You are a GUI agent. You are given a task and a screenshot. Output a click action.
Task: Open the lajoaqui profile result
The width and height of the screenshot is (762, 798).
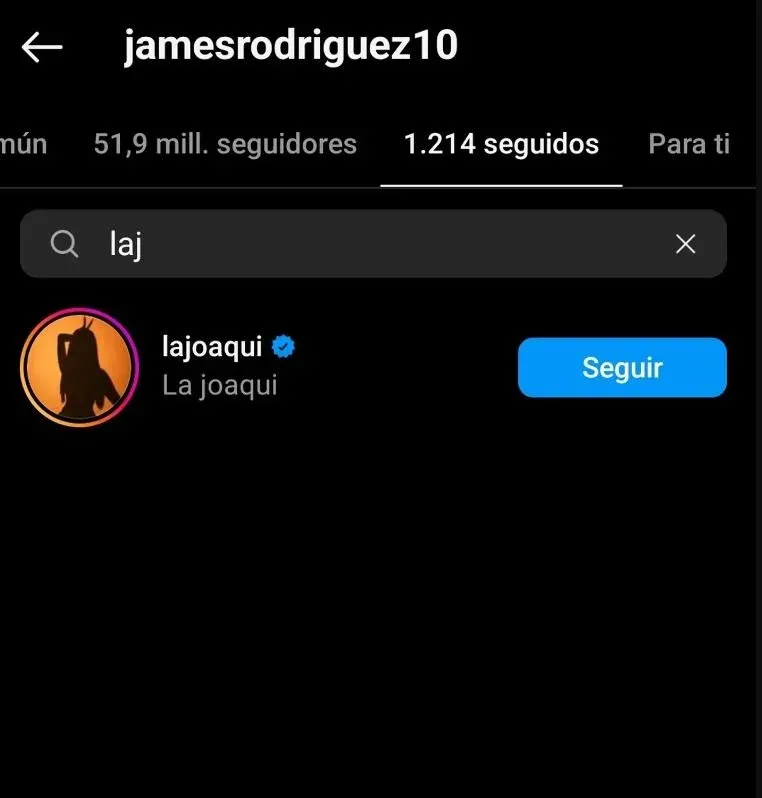coord(212,348)
